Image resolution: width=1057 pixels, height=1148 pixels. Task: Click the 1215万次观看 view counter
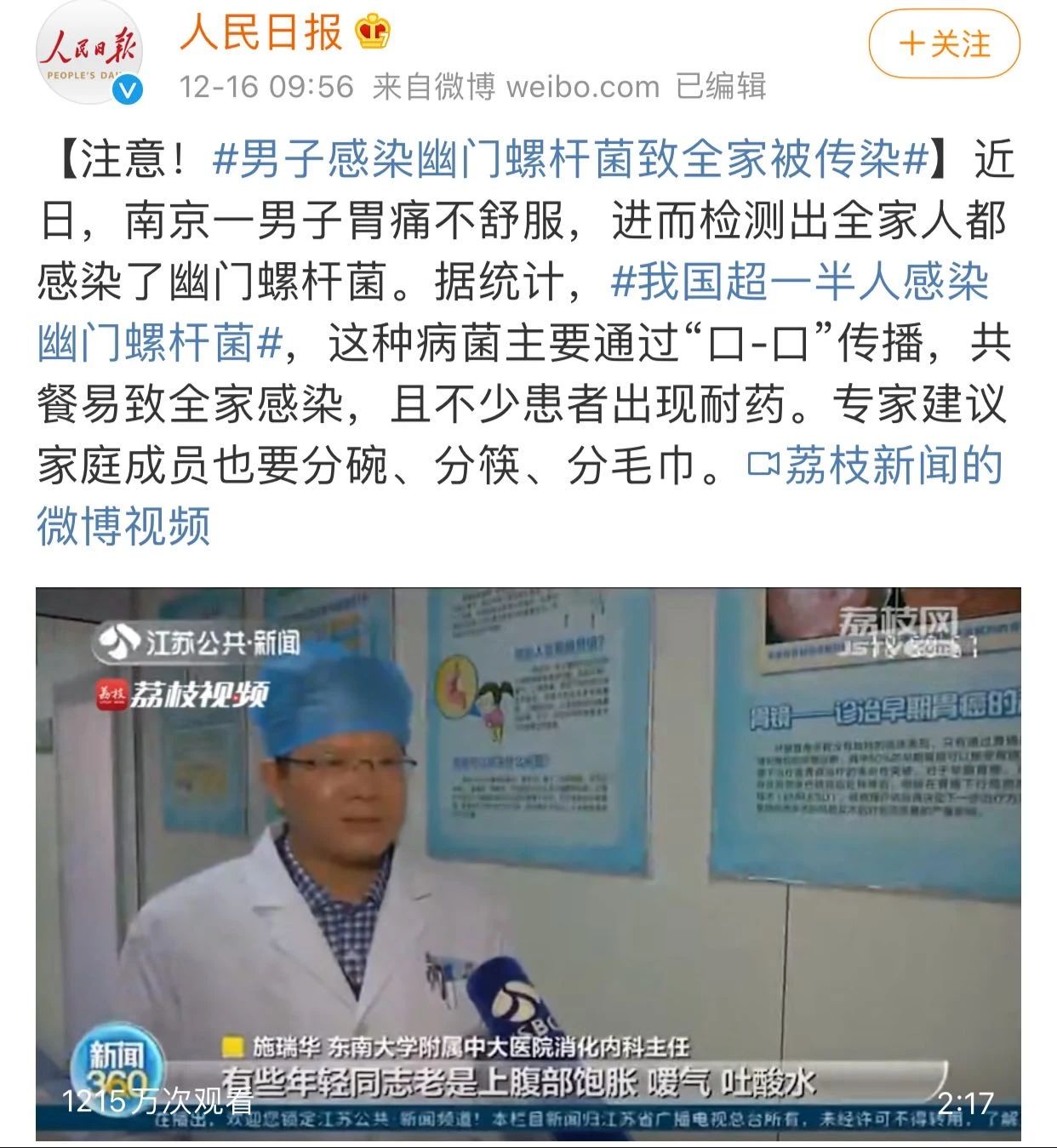[155, 1101]
